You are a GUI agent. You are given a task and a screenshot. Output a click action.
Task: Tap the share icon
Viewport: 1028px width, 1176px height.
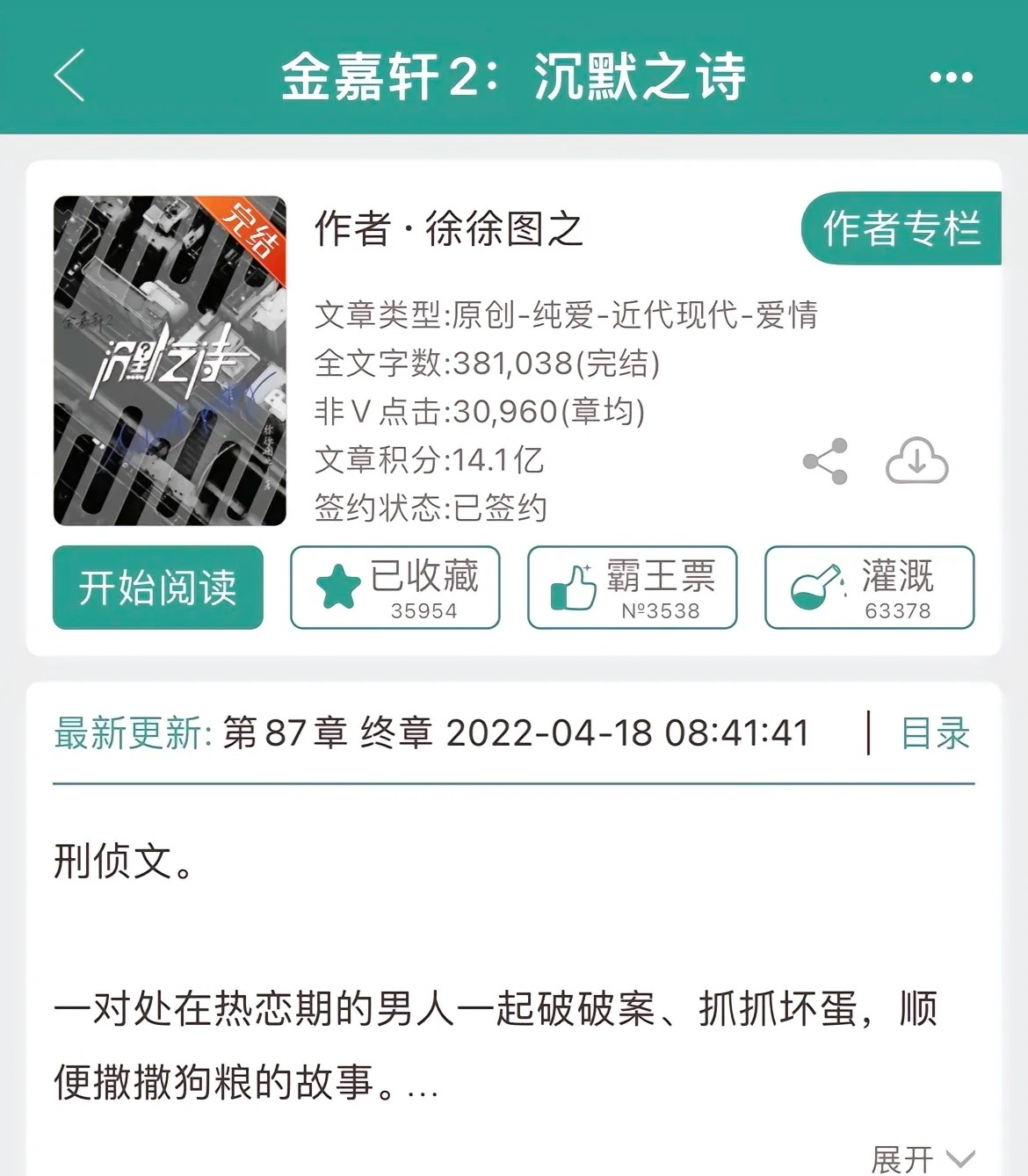[x=824, y=459]
